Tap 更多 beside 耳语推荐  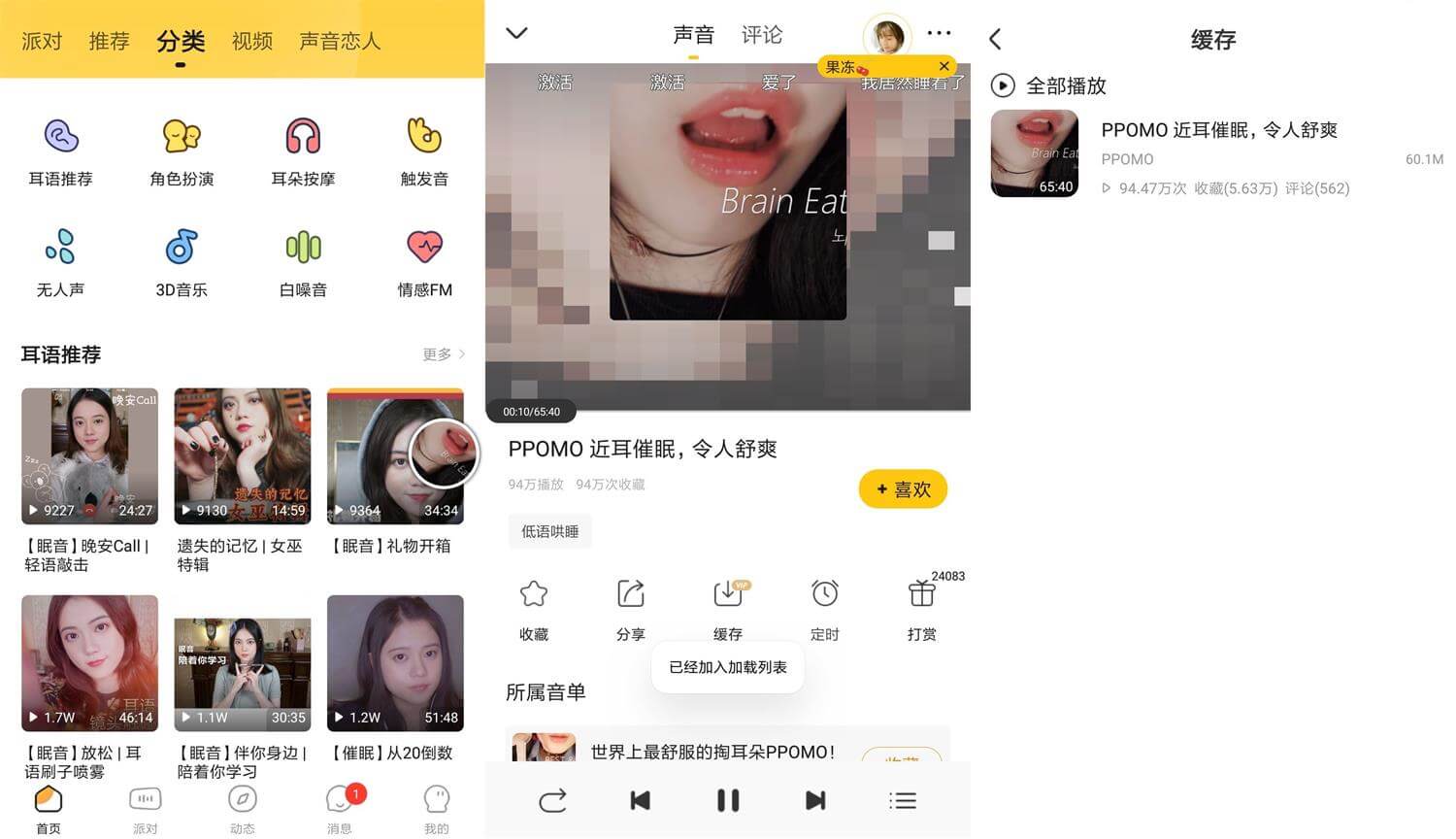[444, 354]
